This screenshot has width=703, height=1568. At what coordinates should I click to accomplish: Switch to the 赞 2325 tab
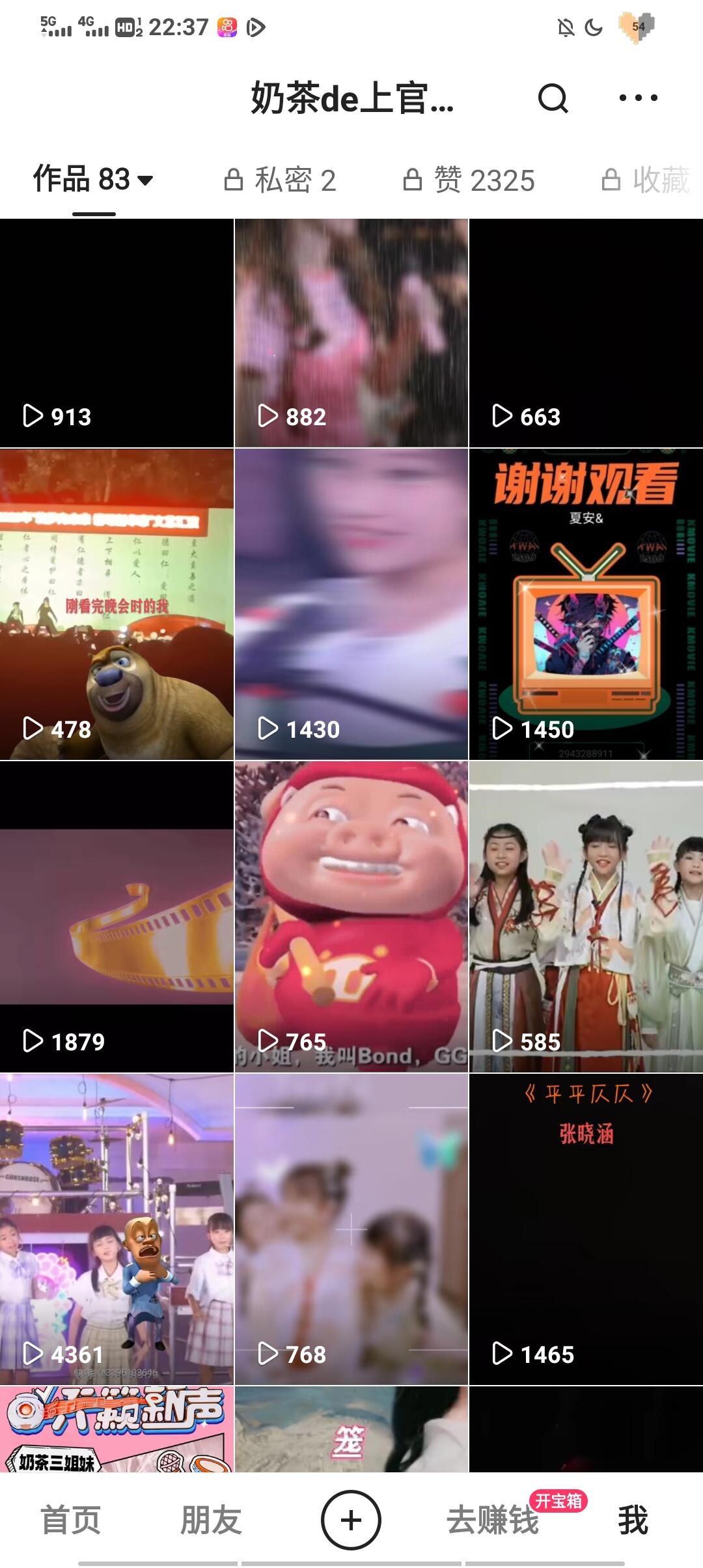point(469,180)
